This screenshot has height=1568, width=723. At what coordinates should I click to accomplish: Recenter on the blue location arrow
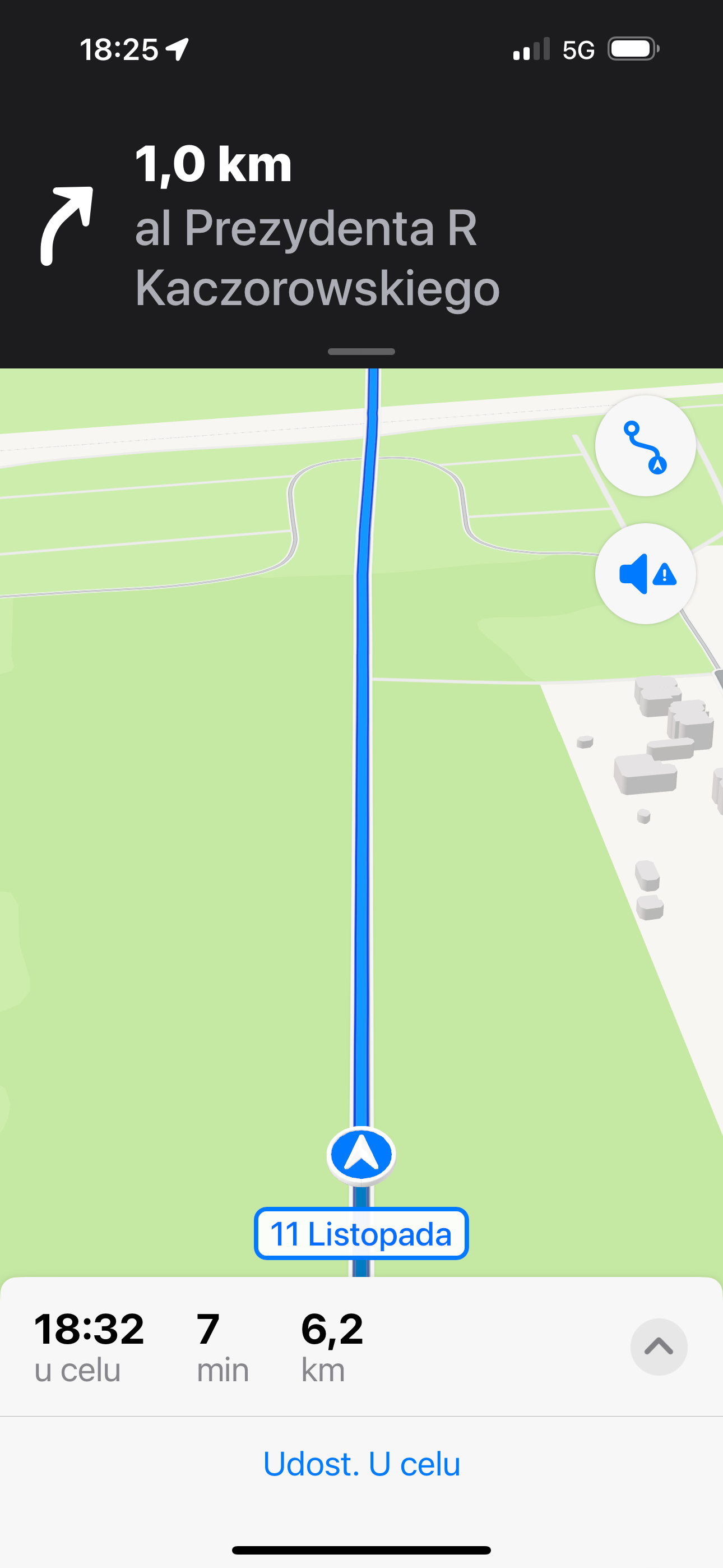coord(361,1154)
